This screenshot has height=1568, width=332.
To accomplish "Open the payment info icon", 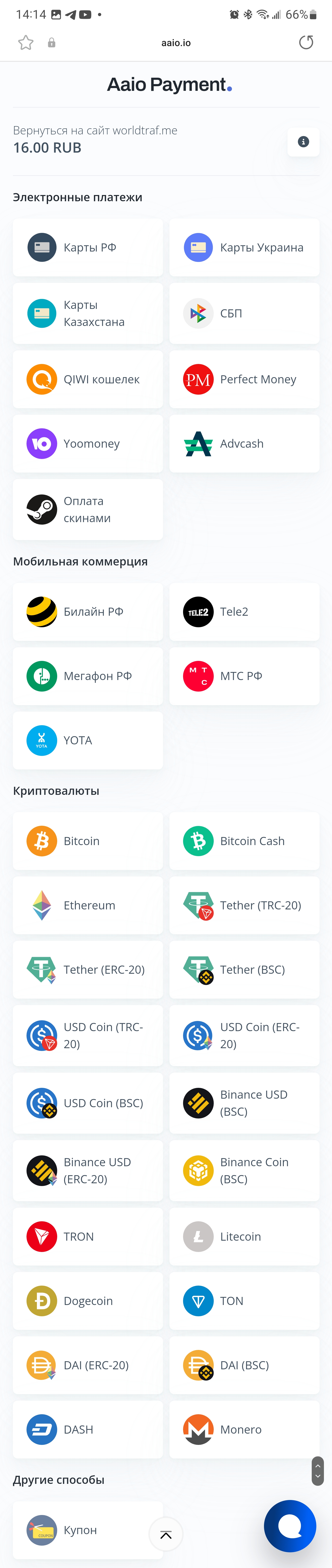I will click(x=303, y=142).
